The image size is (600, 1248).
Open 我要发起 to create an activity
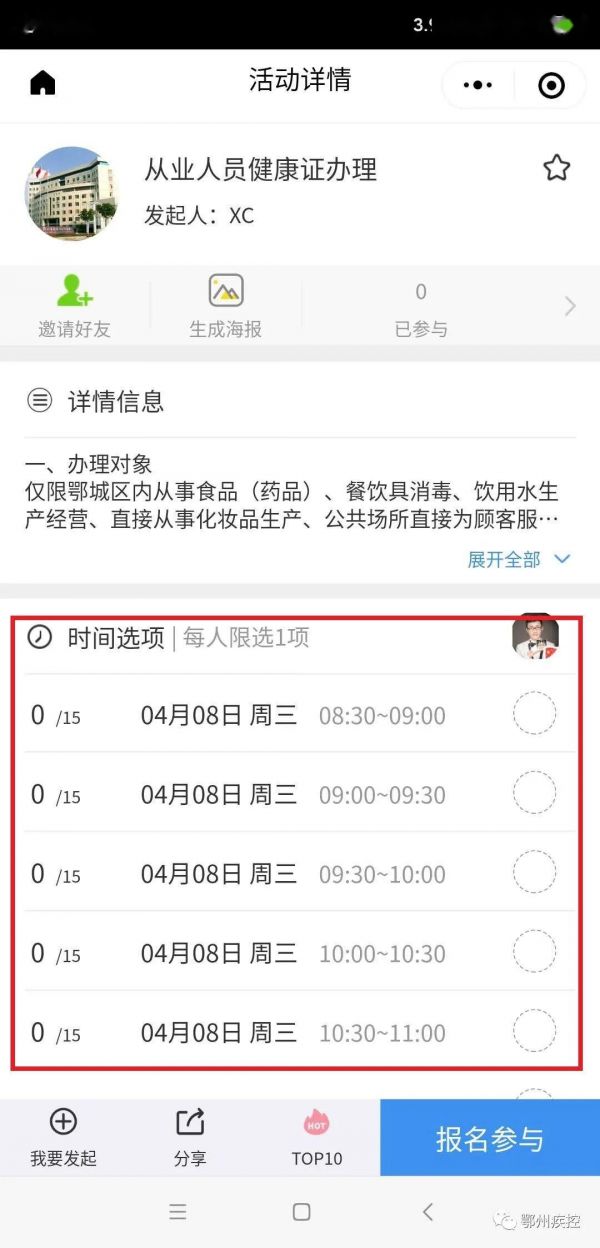pyautogui.click(x=63, y=1138)
